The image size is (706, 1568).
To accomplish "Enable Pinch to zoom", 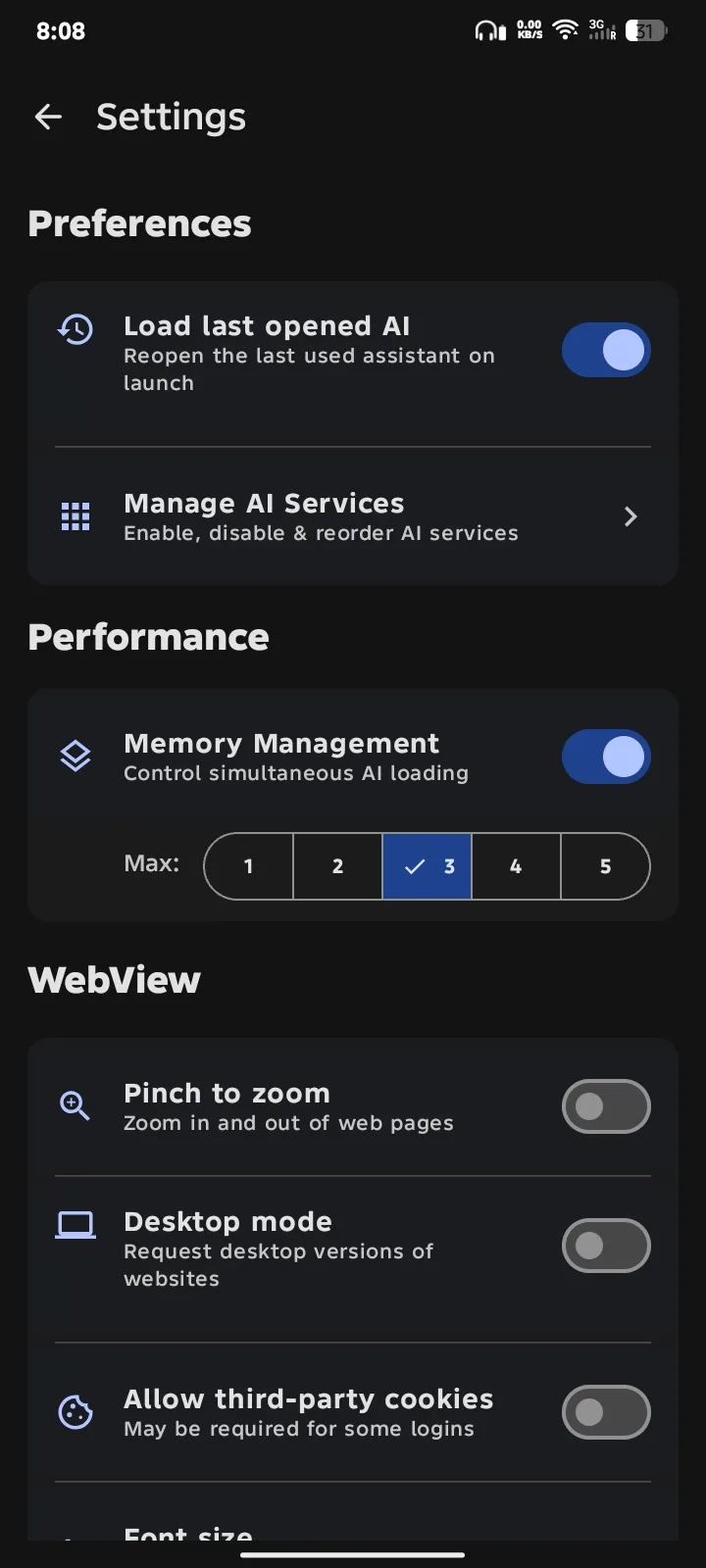I will [606, 1106].
